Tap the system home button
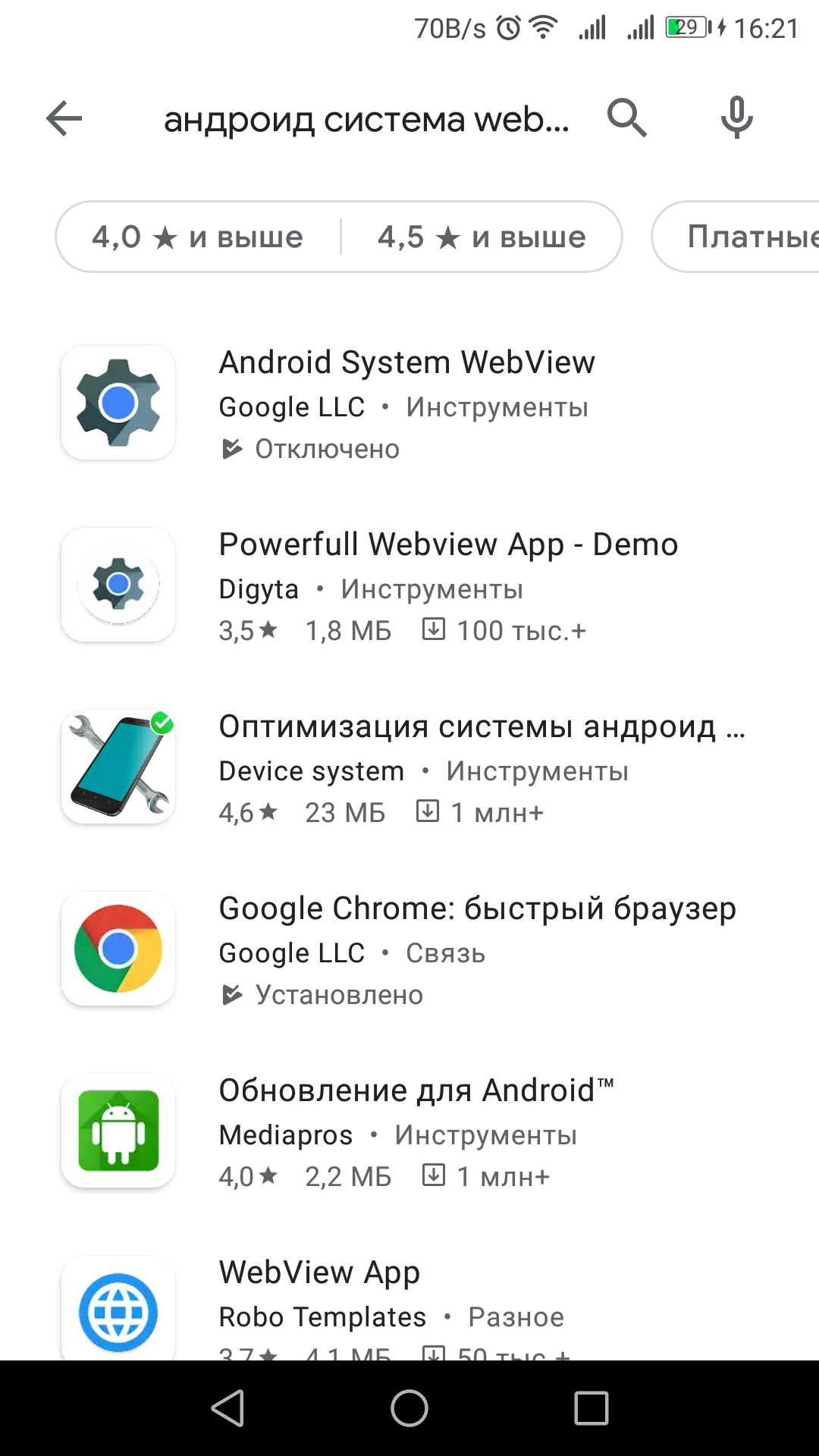Image resolution: width=819 pixels, height=1456 pixels. point(409,1408)
